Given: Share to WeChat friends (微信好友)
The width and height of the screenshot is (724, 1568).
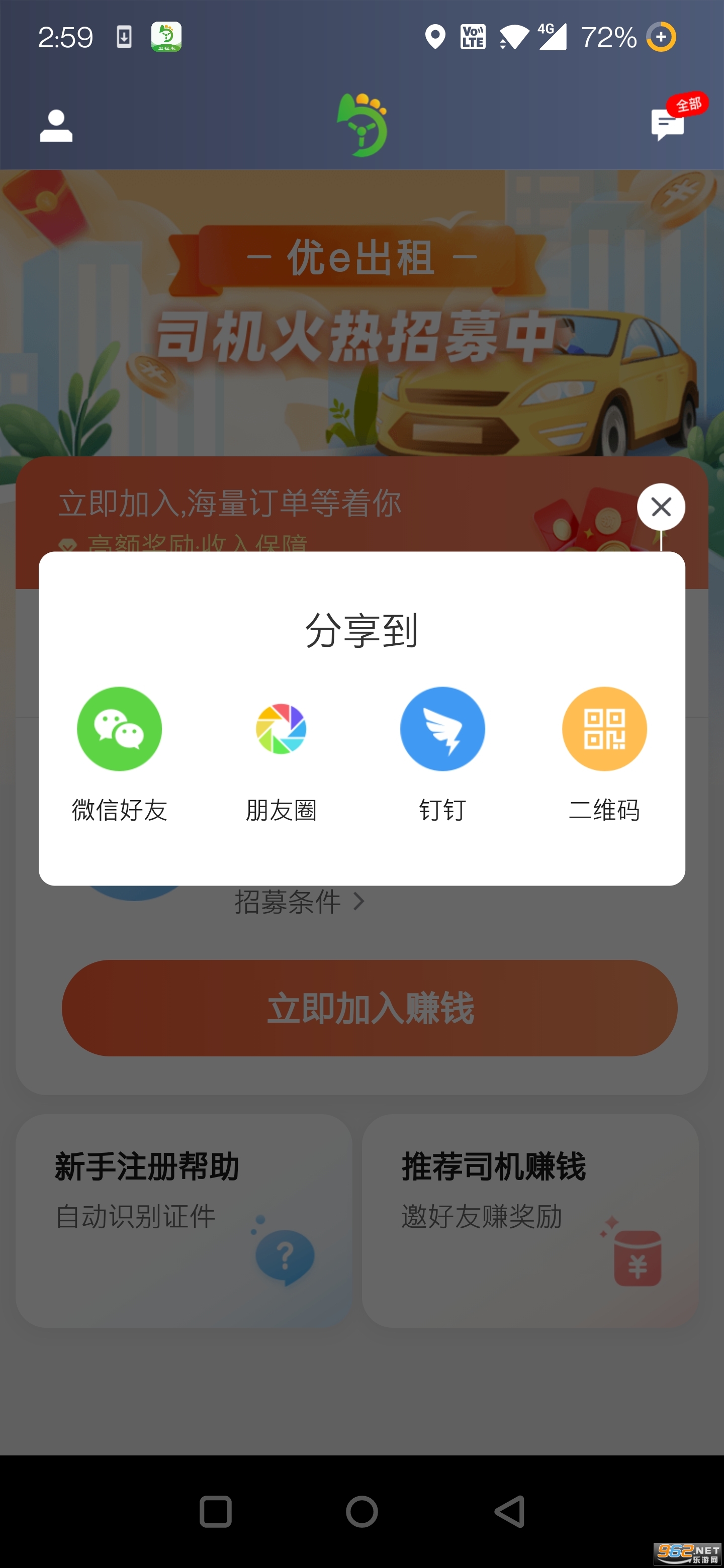Looking at the screenshot, I should pyautogui.click(x=119, y=729).
